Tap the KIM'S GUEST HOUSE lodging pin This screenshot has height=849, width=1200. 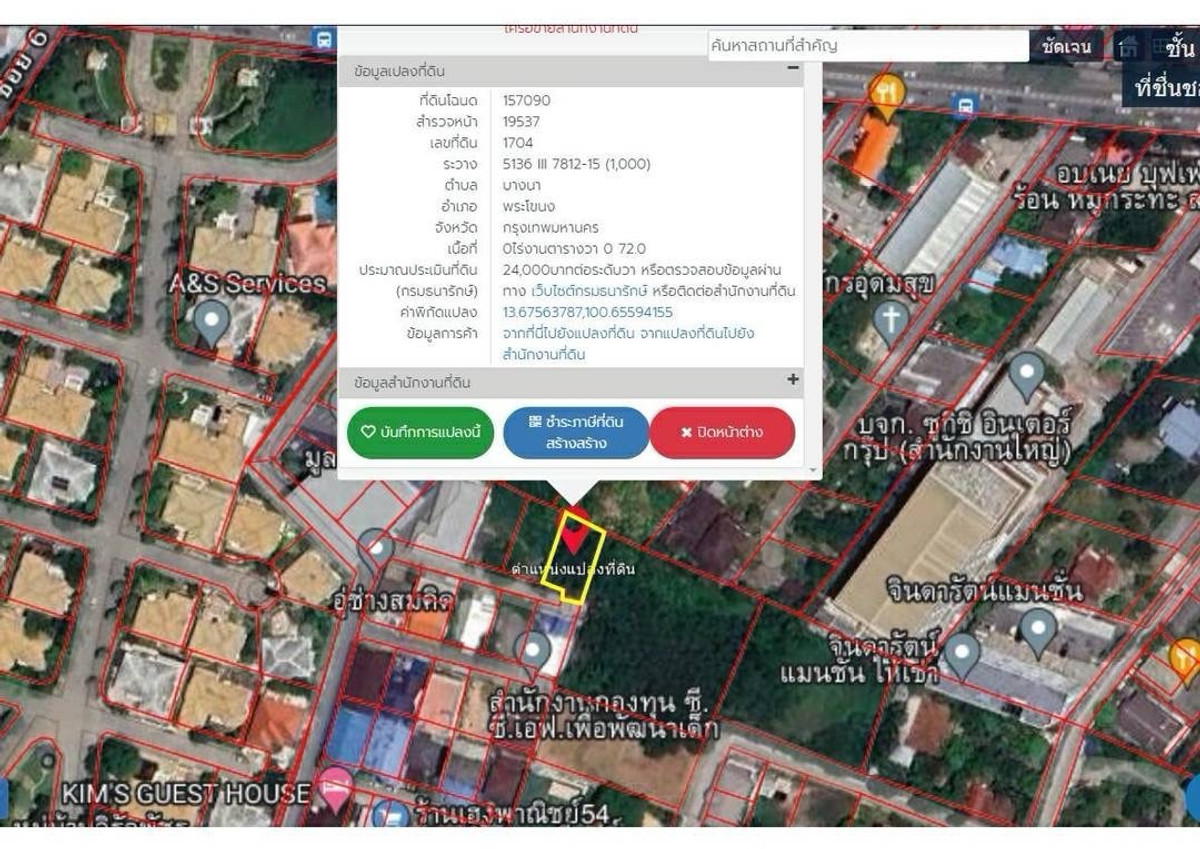coord(334,786)
